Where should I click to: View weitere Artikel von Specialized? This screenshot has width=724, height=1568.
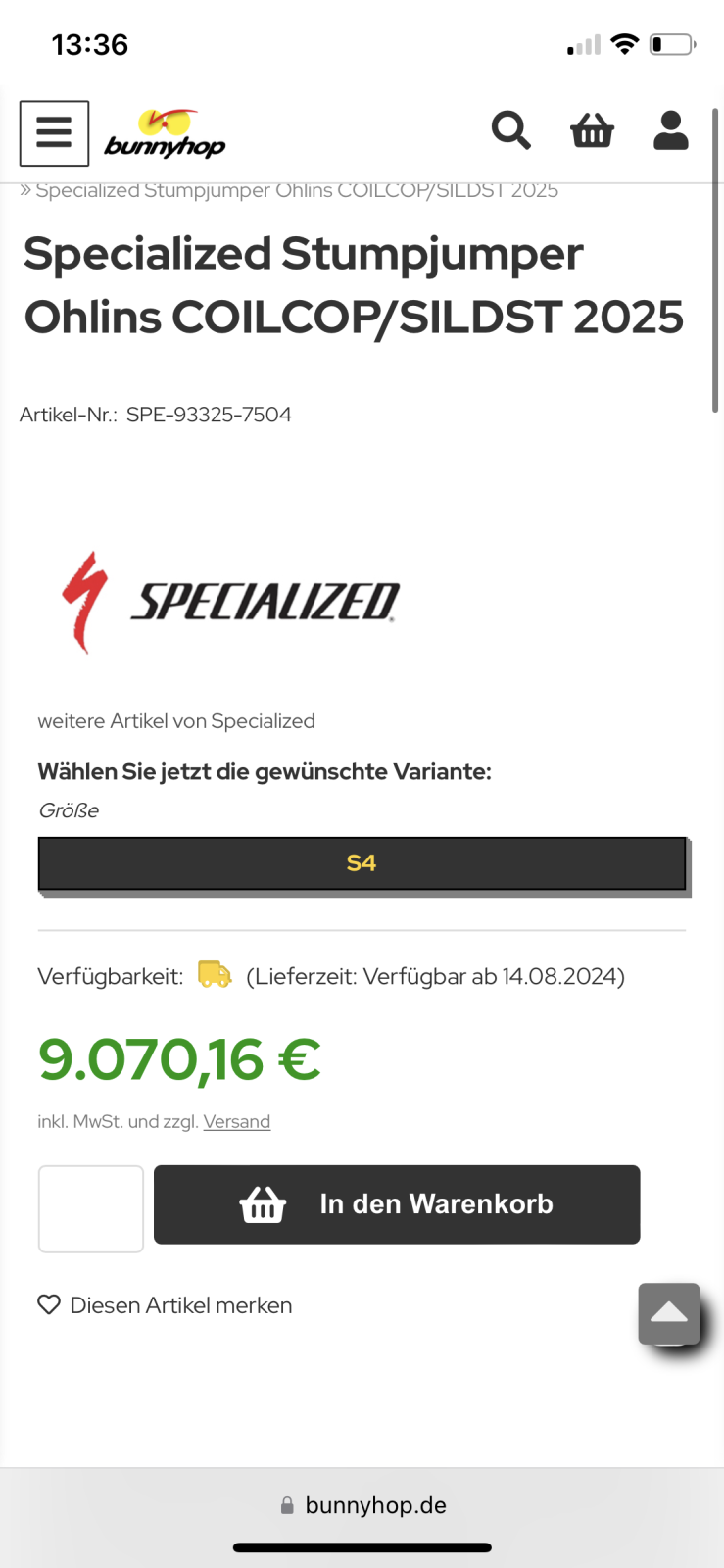pyautogui.click(x=176, y=721)
